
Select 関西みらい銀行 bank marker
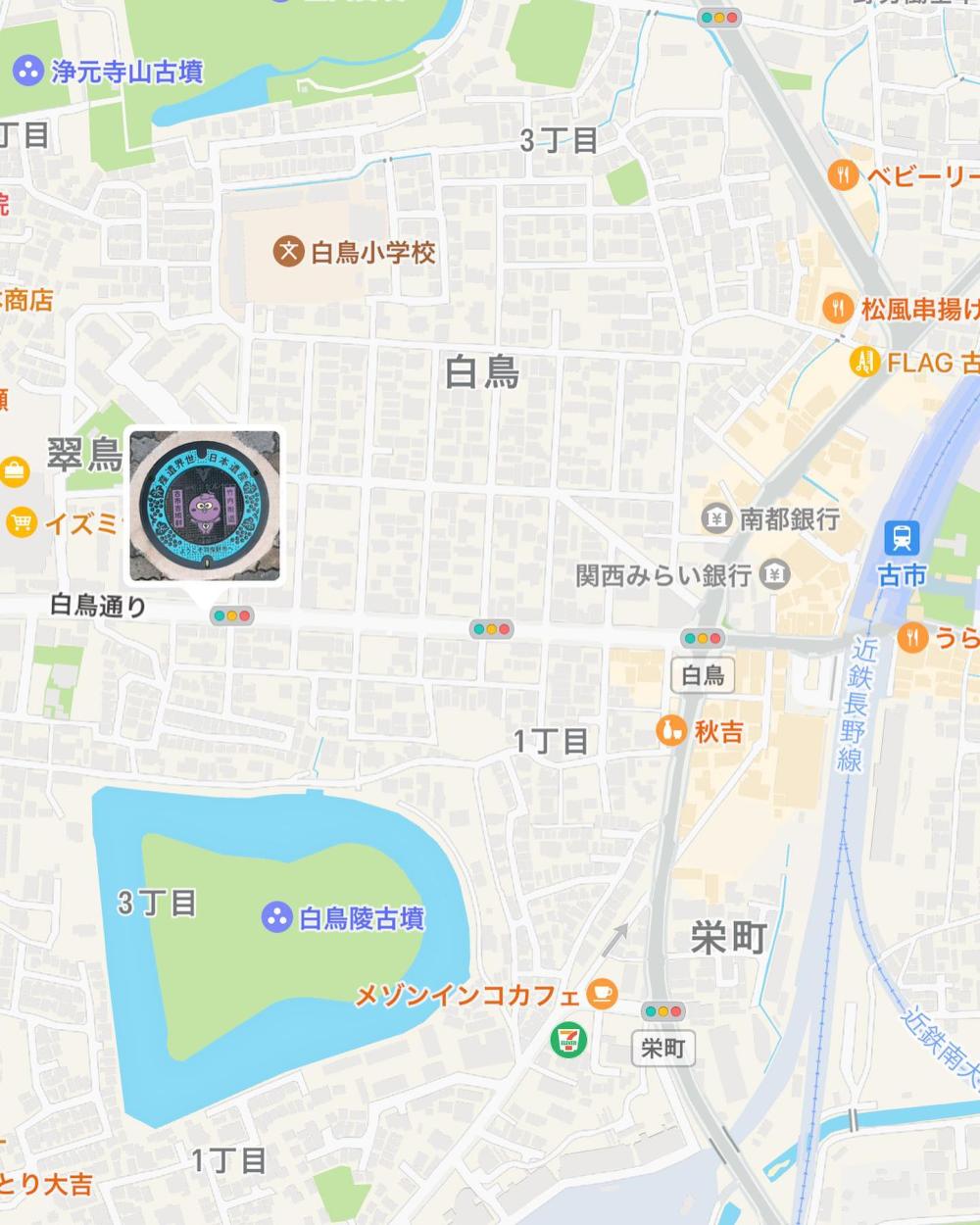click(776, 574)
